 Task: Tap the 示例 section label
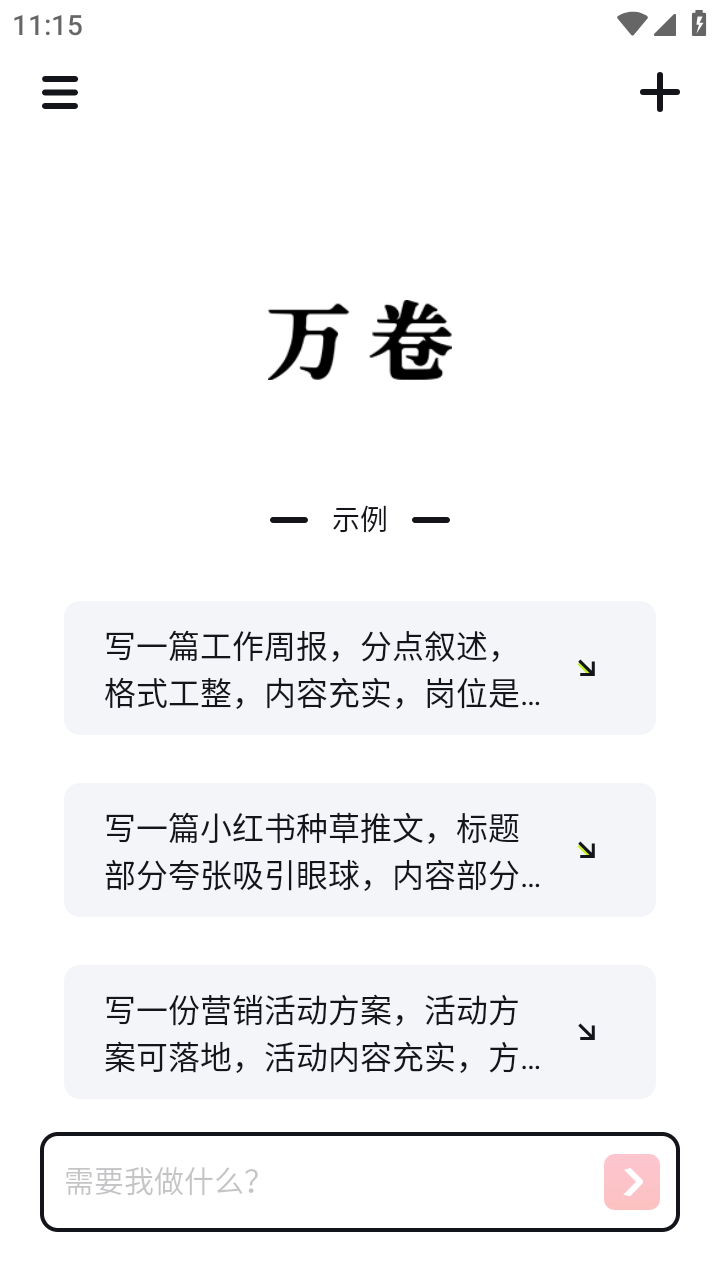(360, 519)
